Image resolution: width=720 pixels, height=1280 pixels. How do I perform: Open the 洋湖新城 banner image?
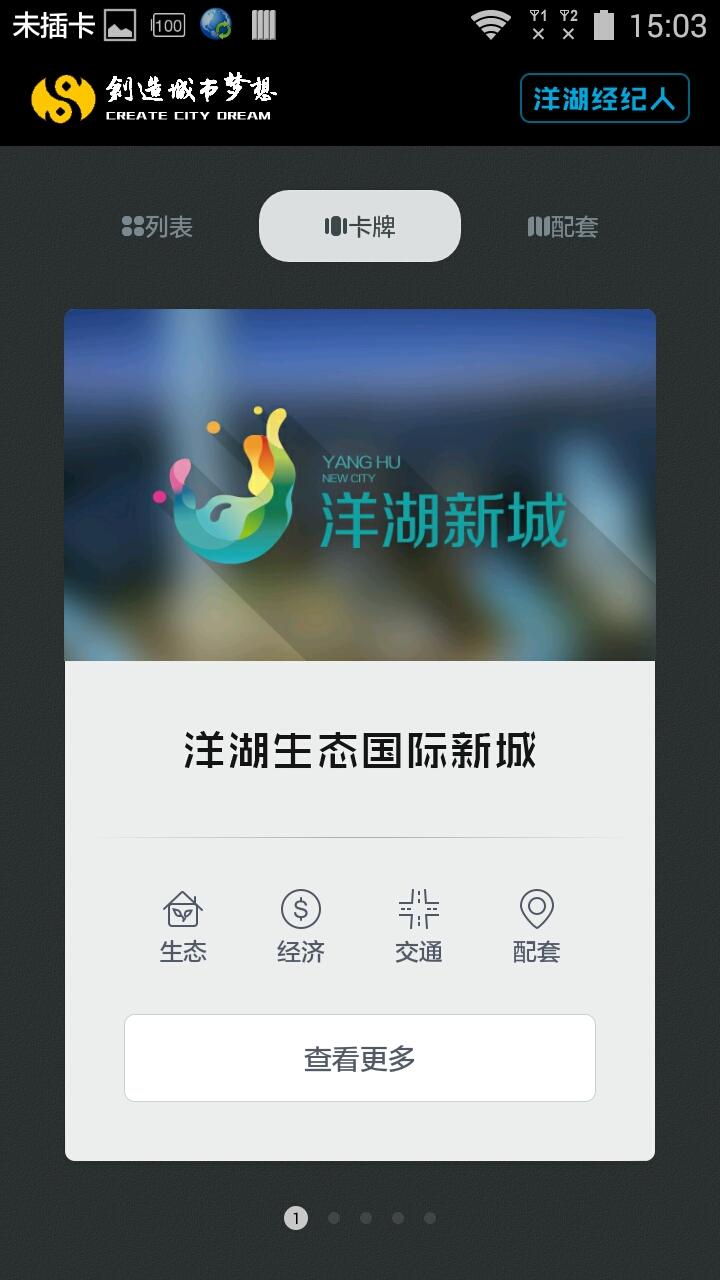[x=360, y=485]
